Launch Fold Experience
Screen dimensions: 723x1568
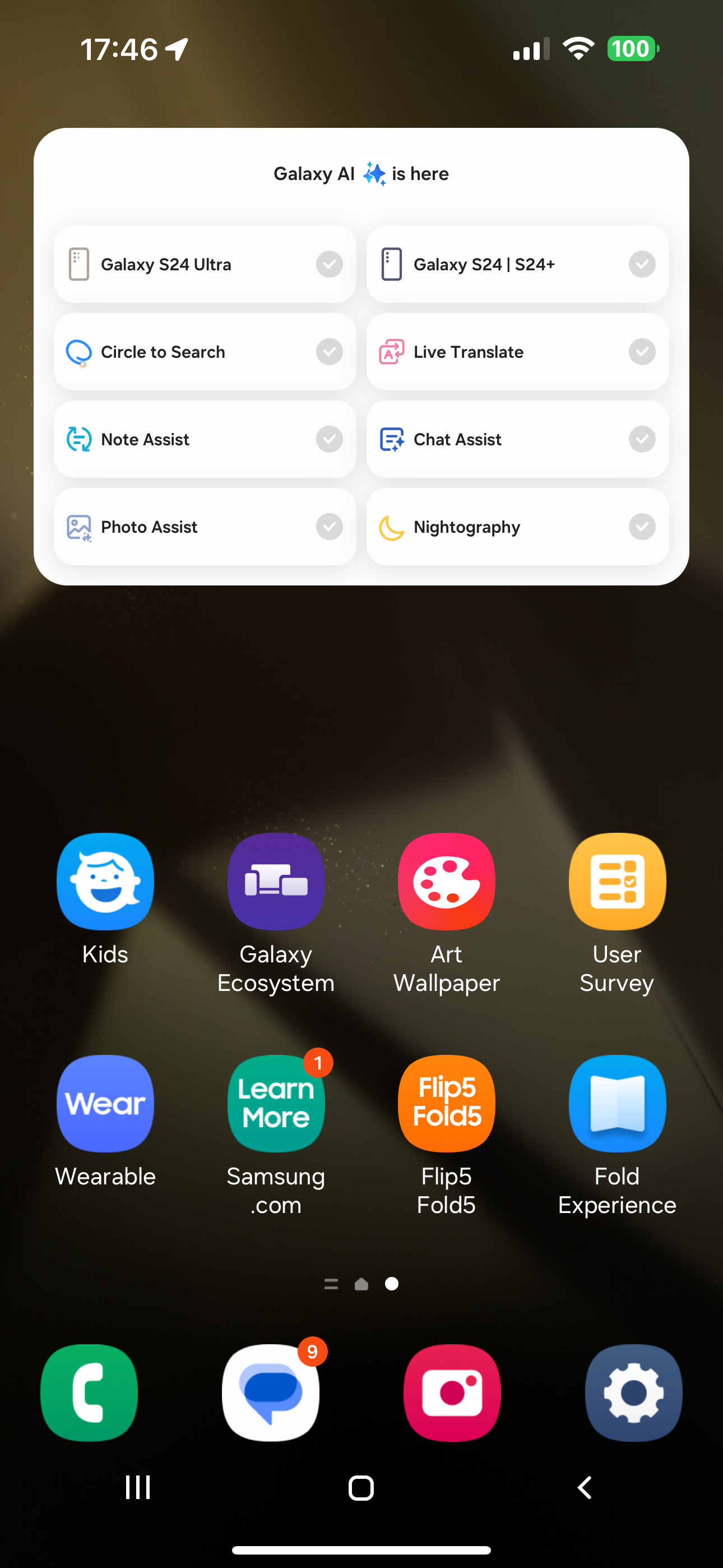click(617, 1104)
